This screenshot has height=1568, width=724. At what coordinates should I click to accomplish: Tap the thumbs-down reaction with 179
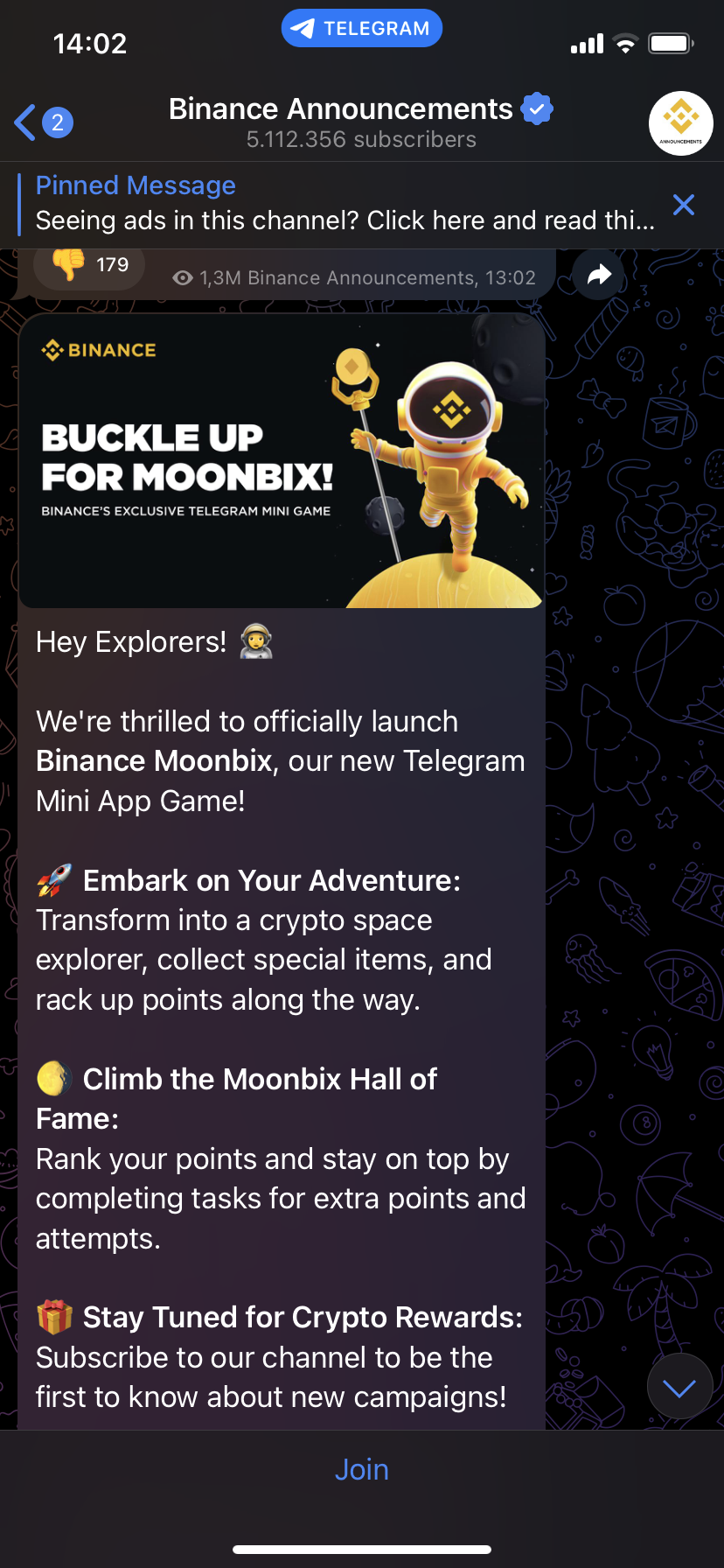pos(89,264)
